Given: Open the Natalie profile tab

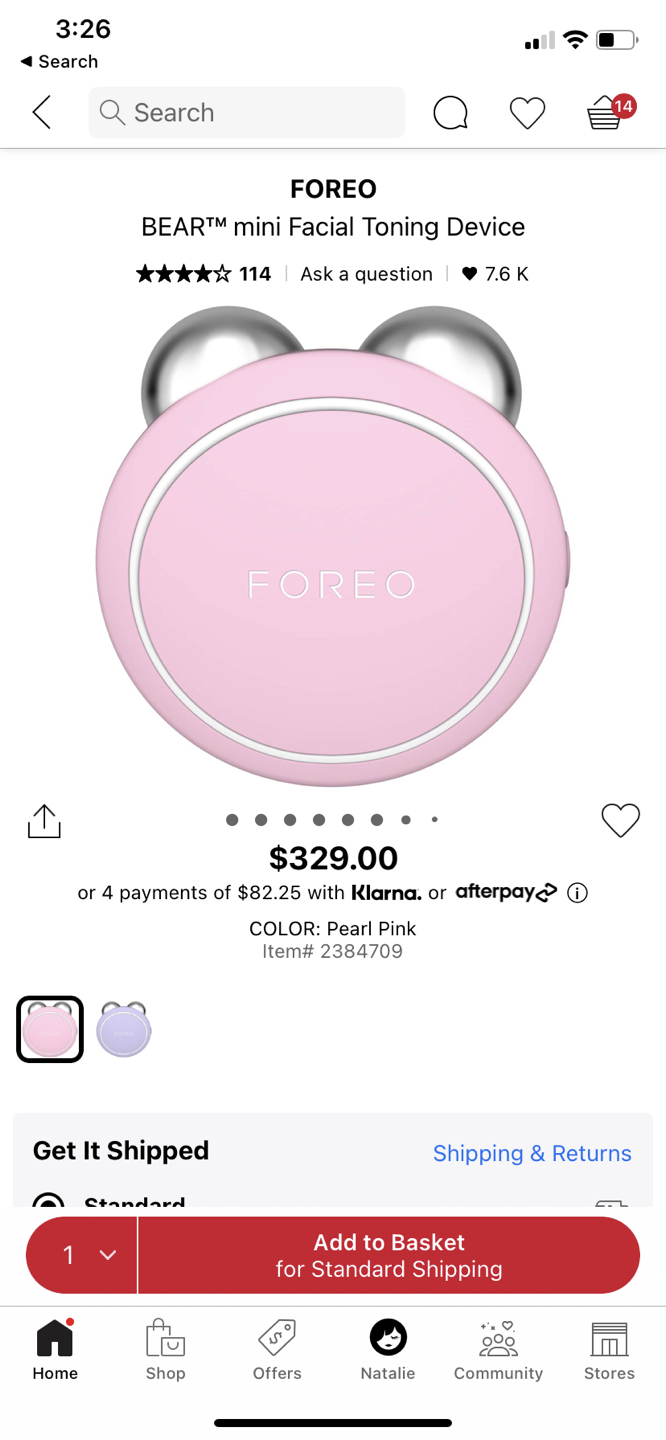Looking at the screenshot, I should click(387, 1350).
